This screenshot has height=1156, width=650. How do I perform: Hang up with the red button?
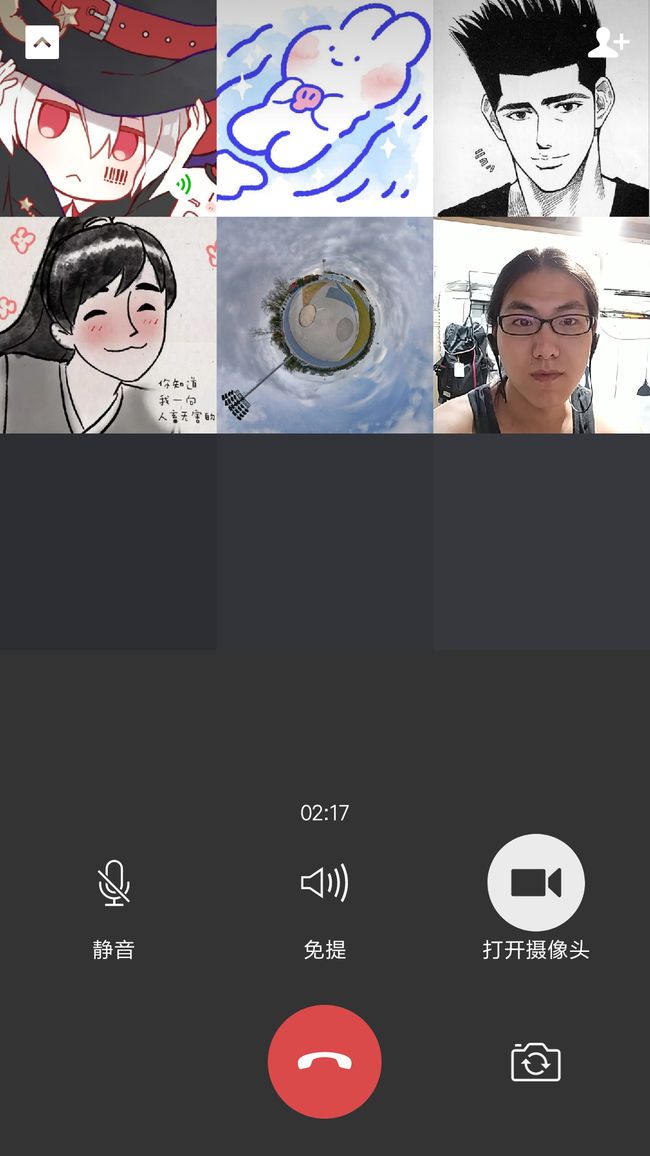[324, 1062]
